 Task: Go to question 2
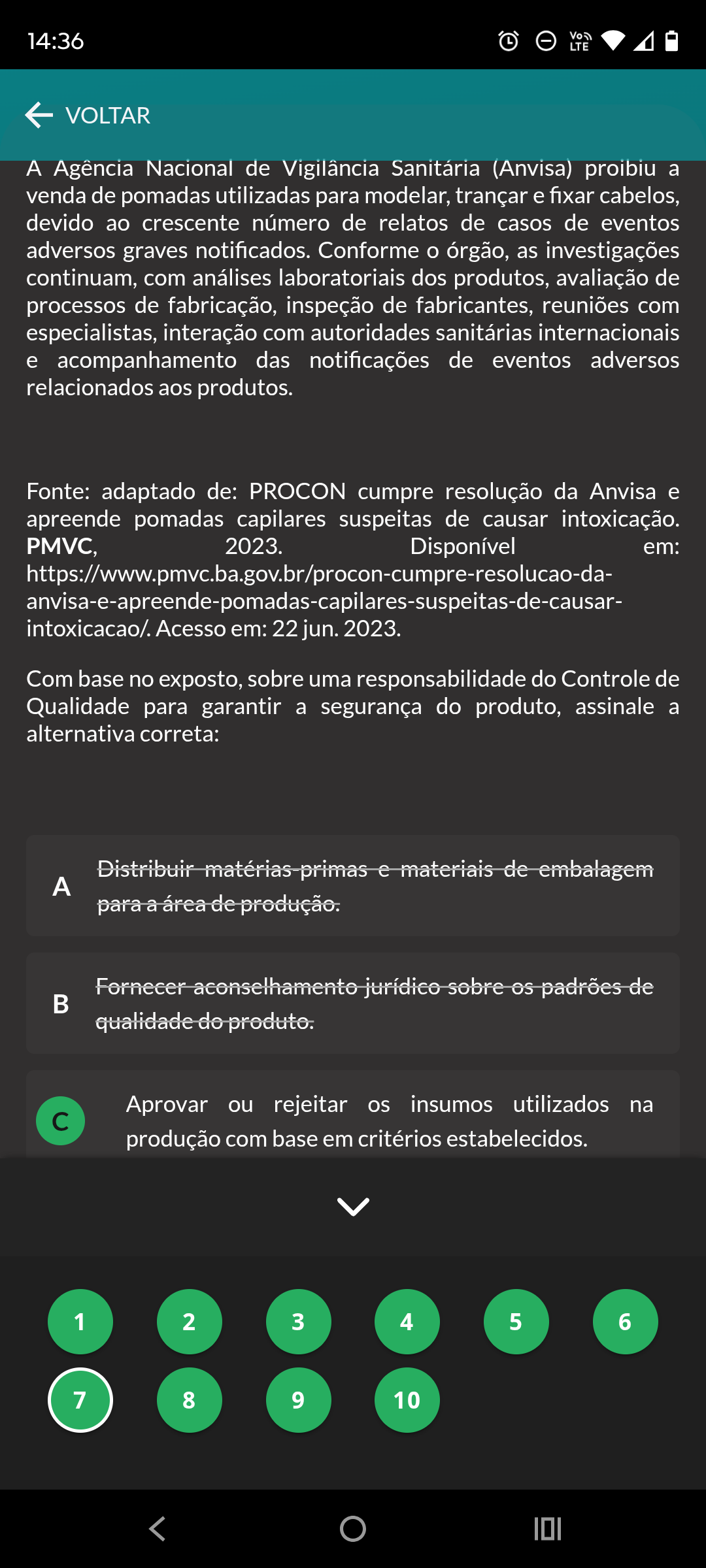pyautogui.click(x=190, y=1322)
